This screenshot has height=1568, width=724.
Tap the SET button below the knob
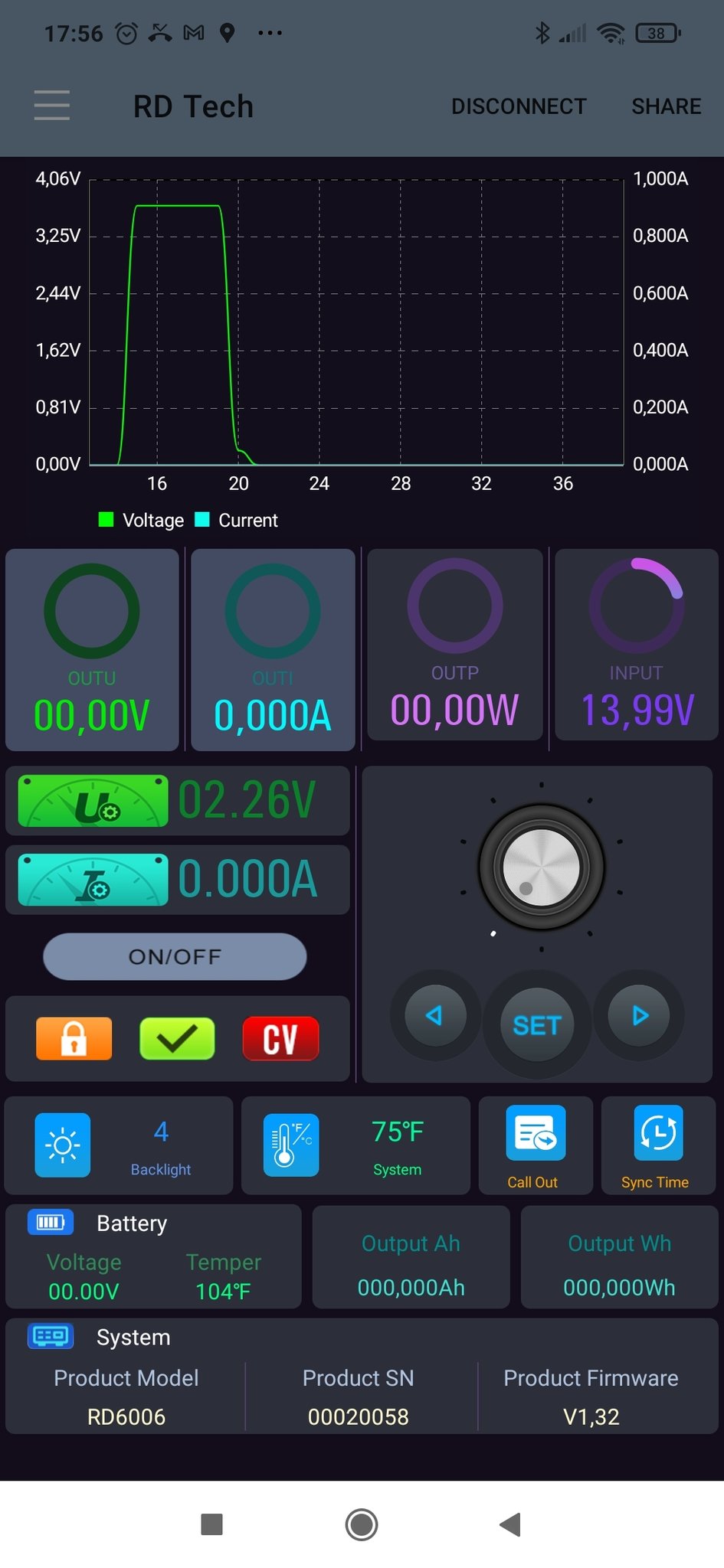click(537, 1024)
